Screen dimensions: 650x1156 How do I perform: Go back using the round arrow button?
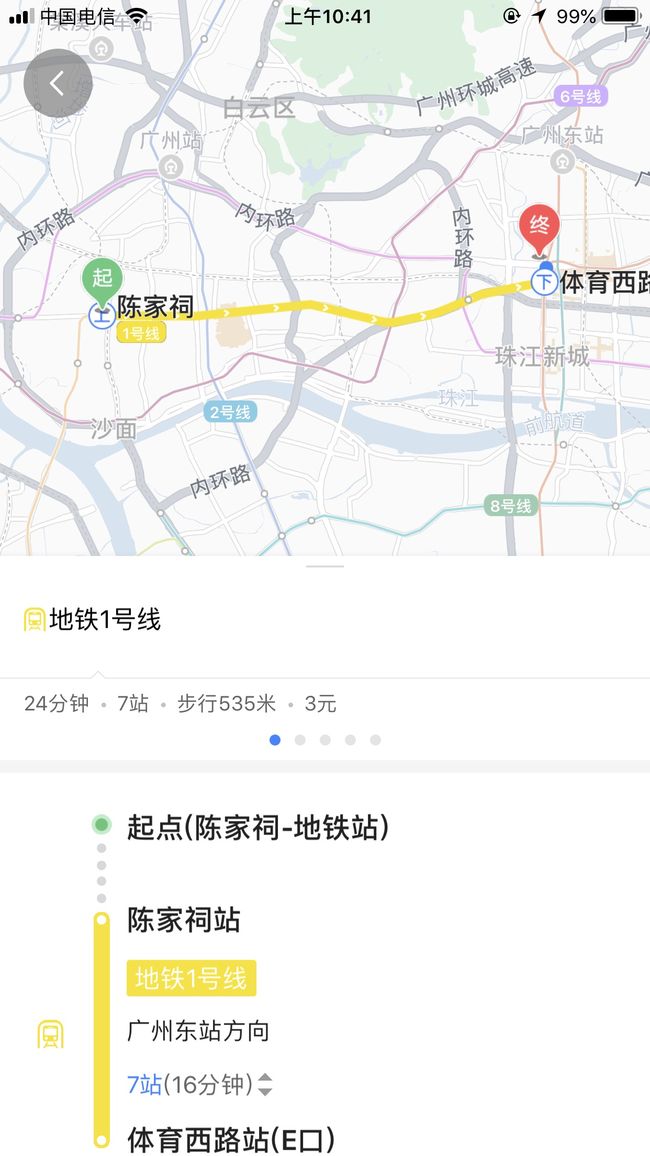[x=58, y=83]
